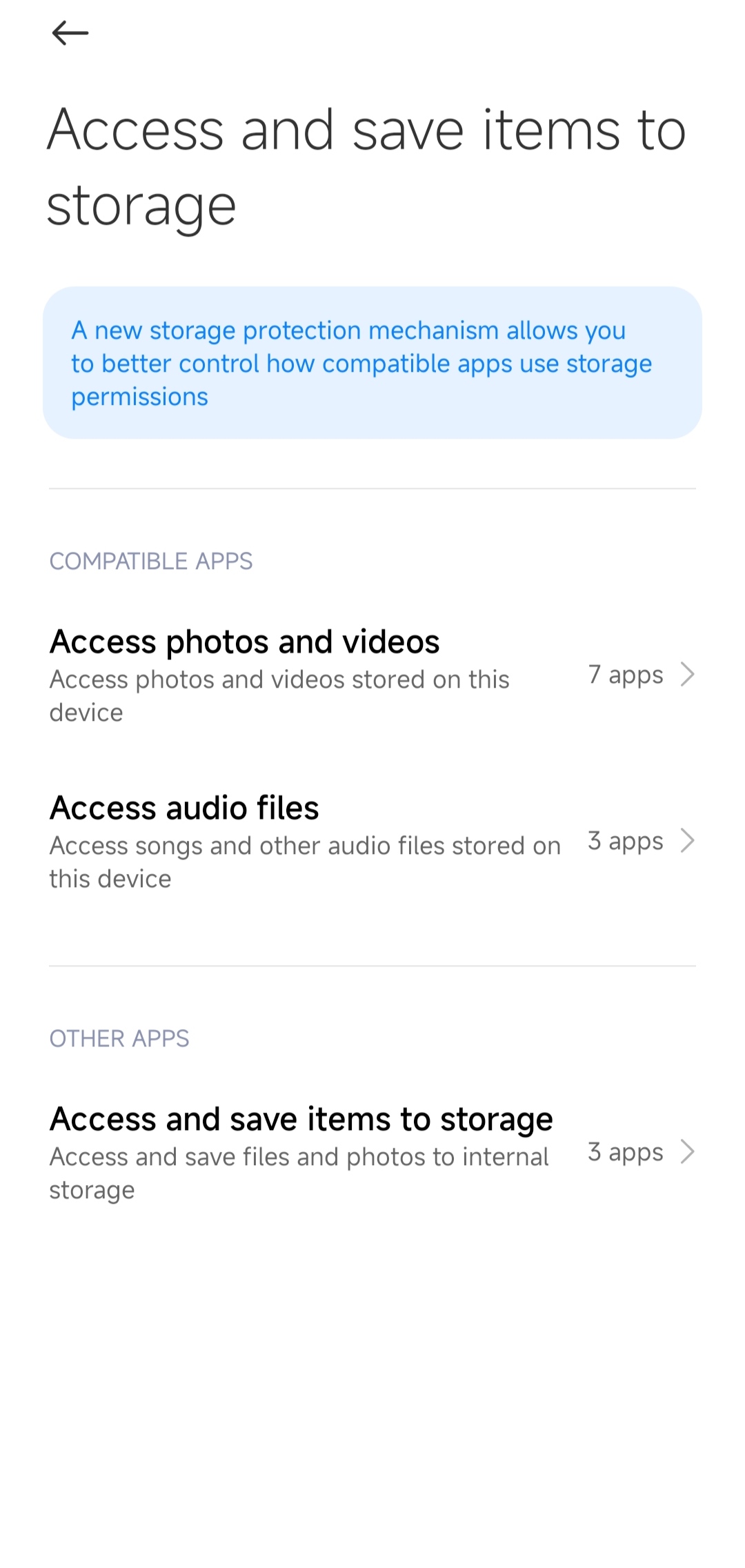The image size is (745, 1568).
Task: Go back using the top arrow
Action: click(70, 32)
